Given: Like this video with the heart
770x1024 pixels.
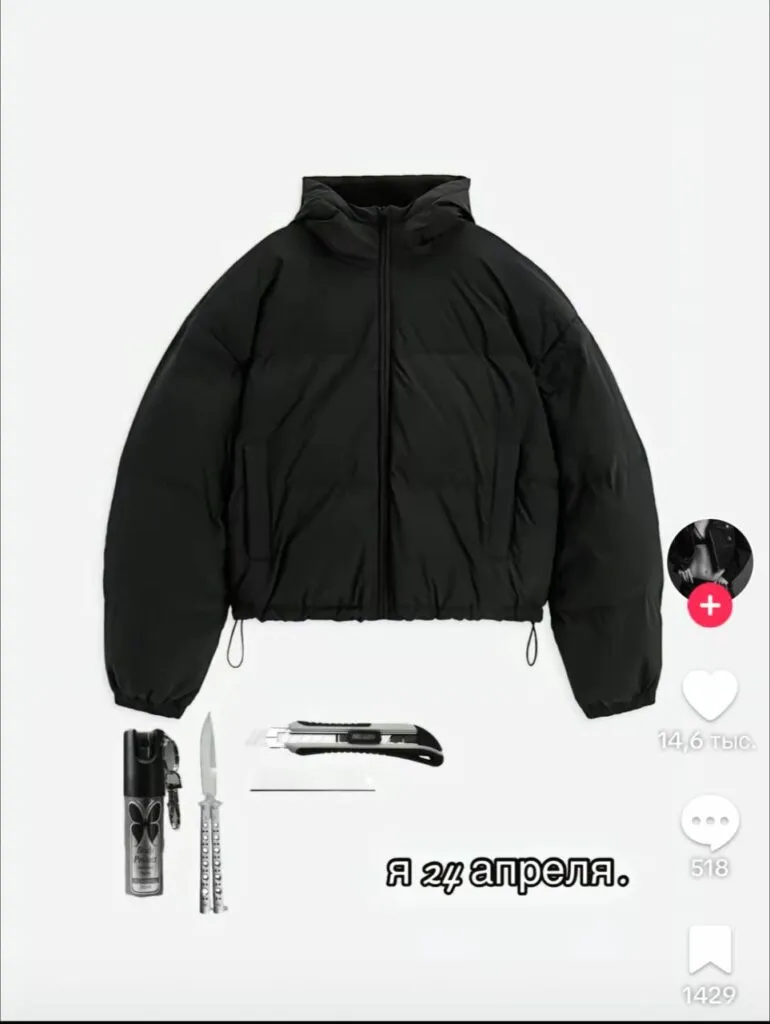Looking at the screenshot, I should 710,694.
